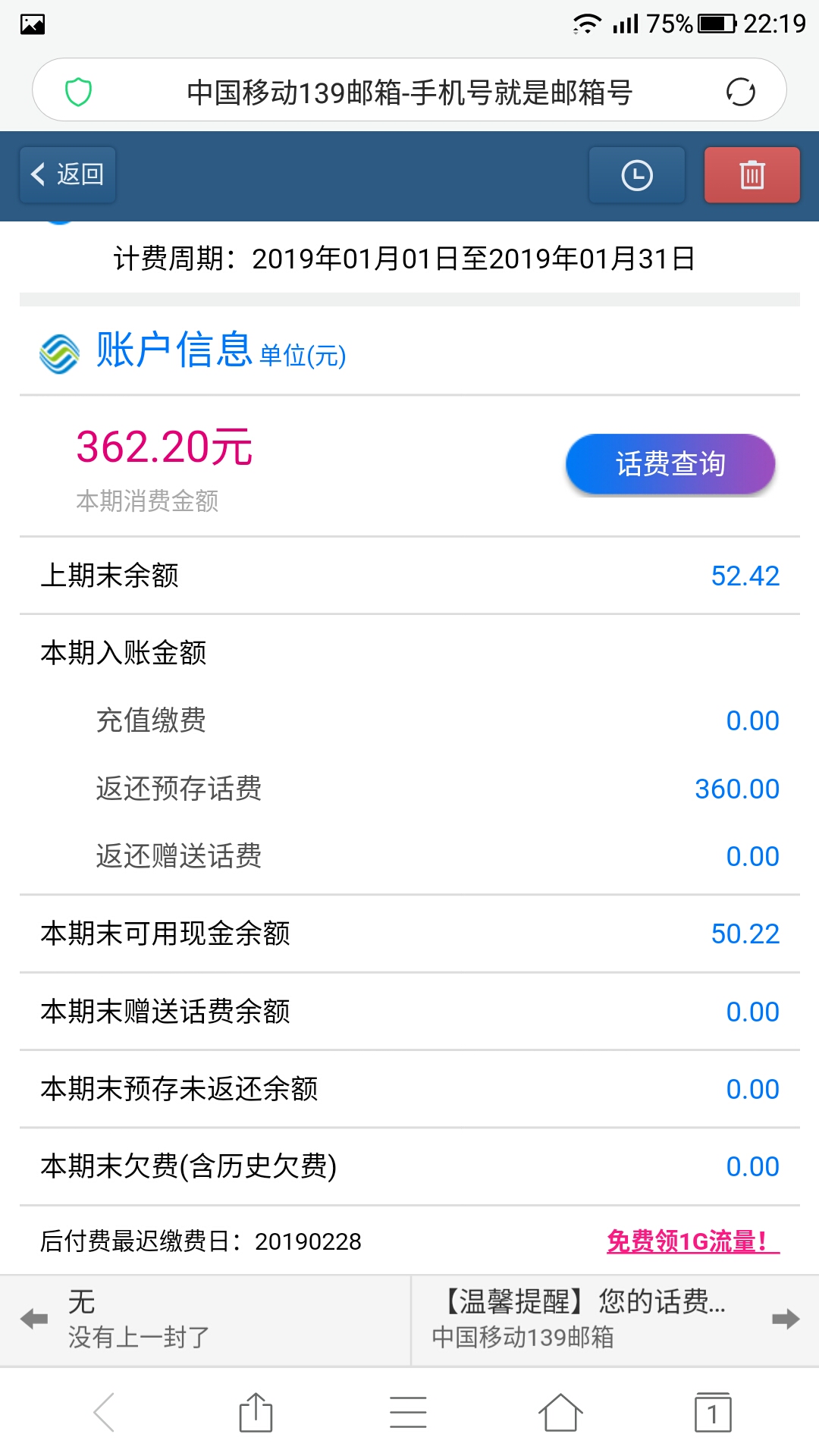Tap the previous mail arrow

pos(34,1319)
